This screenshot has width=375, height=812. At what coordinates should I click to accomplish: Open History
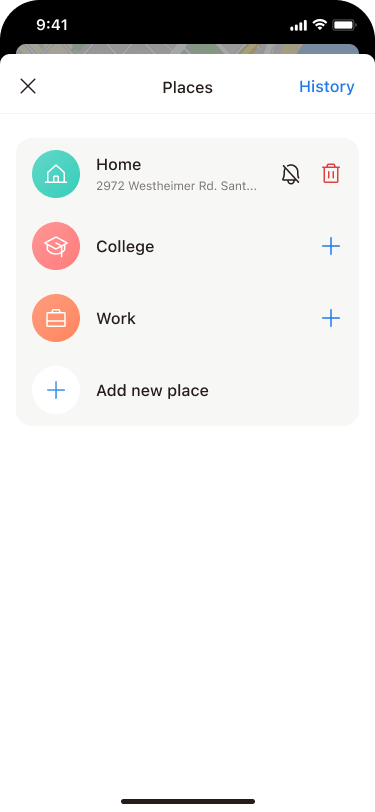[326, 86]
